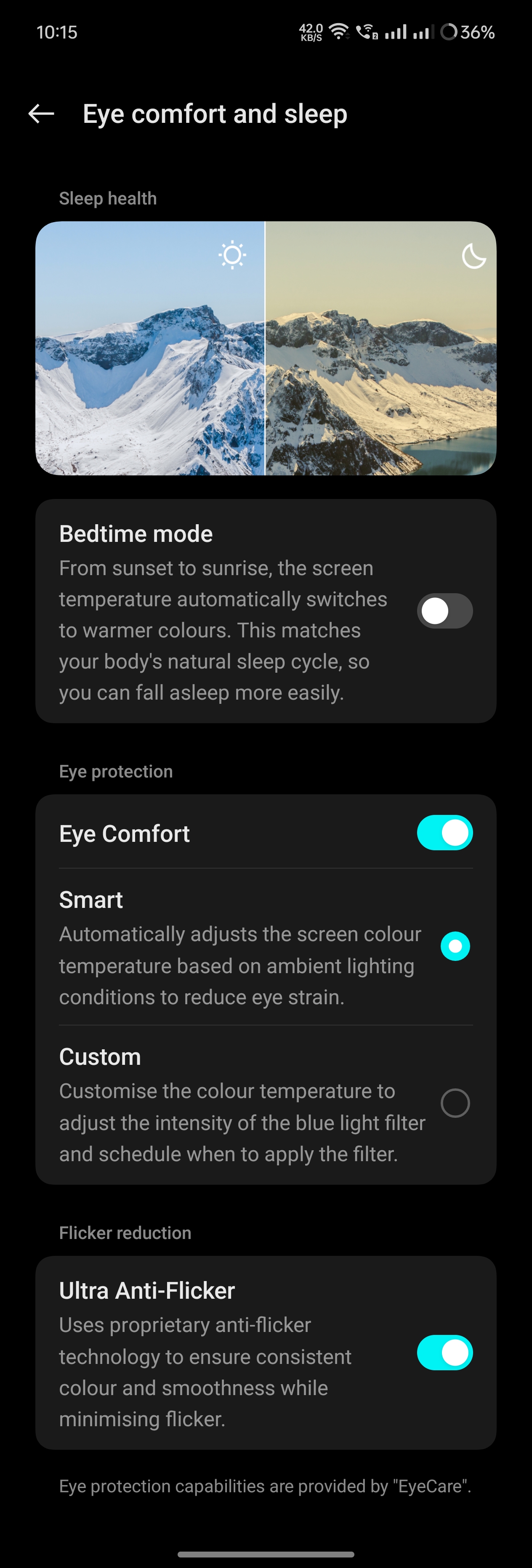
Task: Choose the Custom colour temperature option
Action: point(455,1103)
